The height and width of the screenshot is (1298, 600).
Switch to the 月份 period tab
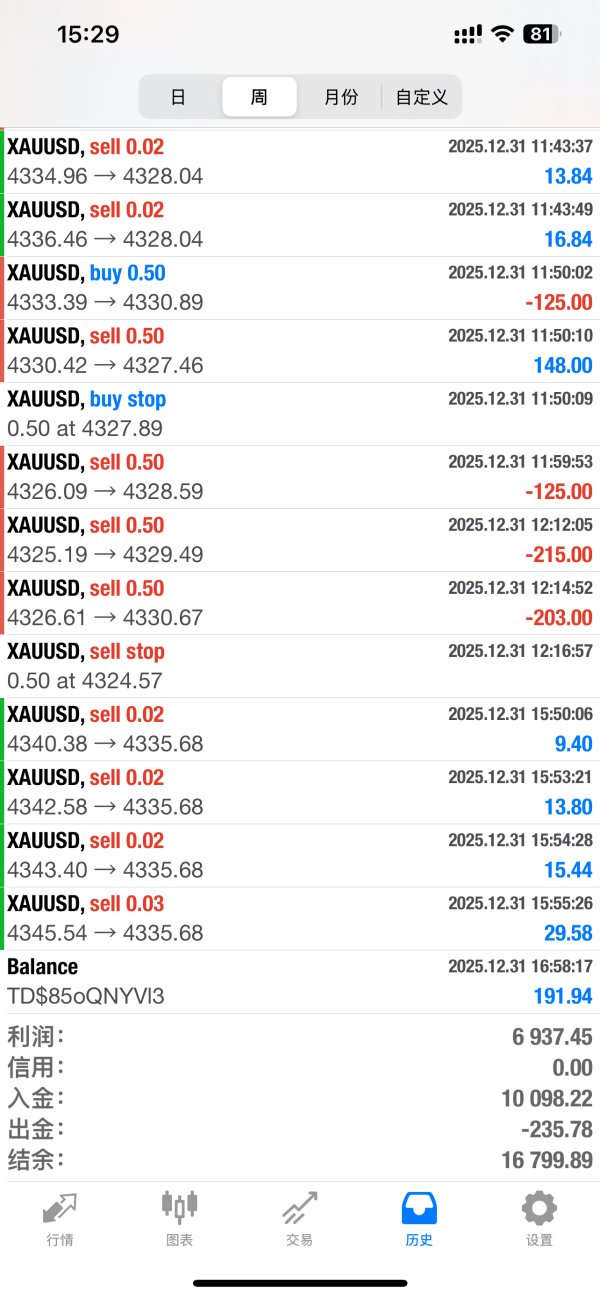click(x=340, y=97)
